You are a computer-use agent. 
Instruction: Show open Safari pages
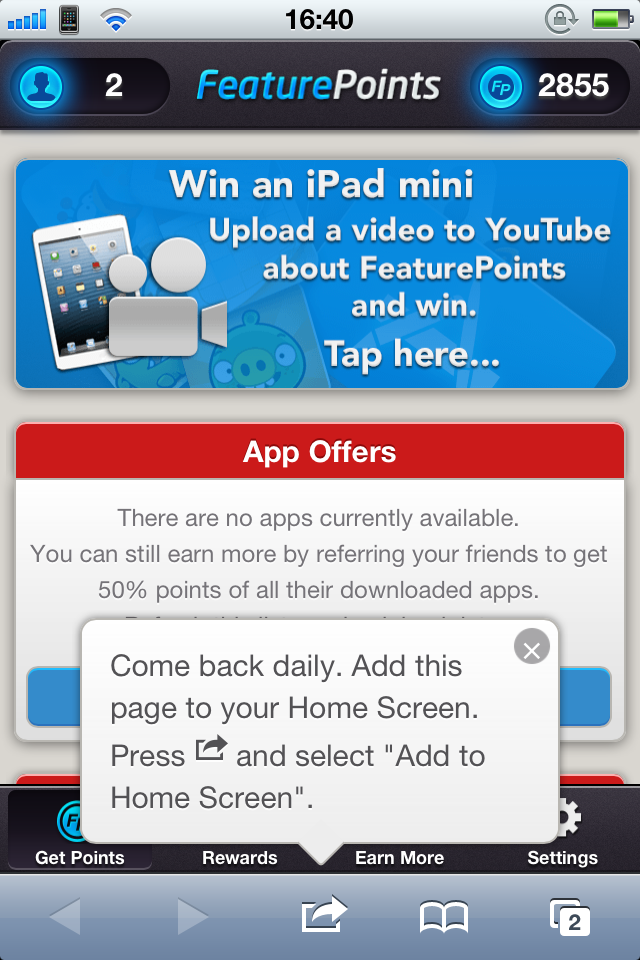pos(570,916)
